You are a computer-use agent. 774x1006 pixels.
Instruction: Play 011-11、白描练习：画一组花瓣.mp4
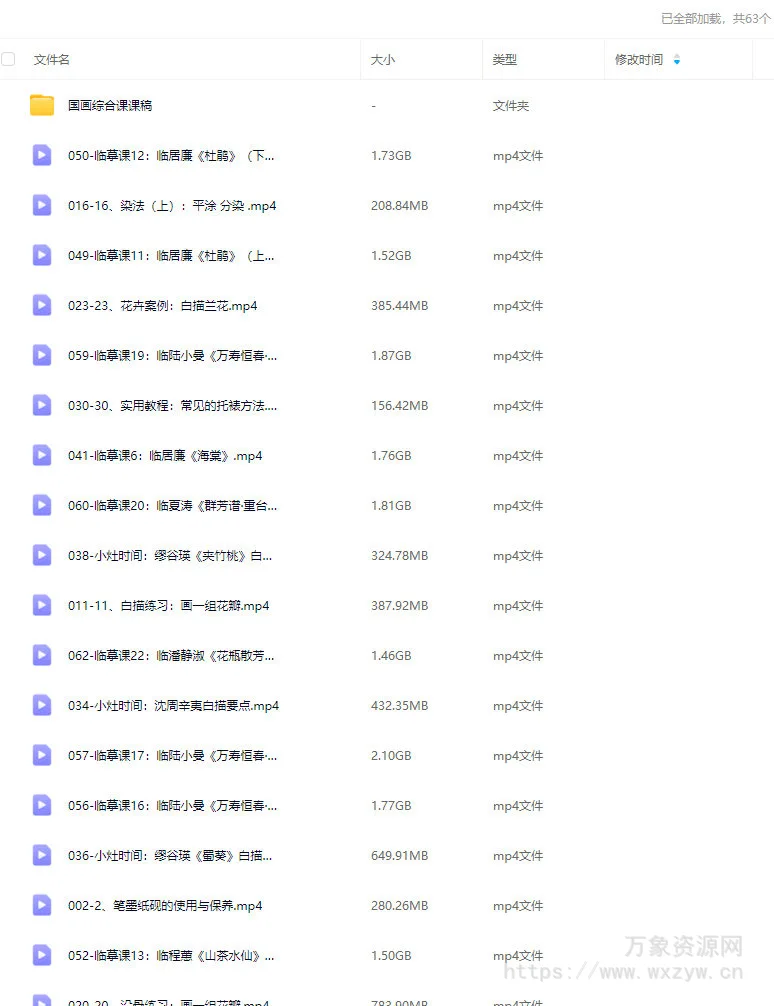[x=168, y=606]
